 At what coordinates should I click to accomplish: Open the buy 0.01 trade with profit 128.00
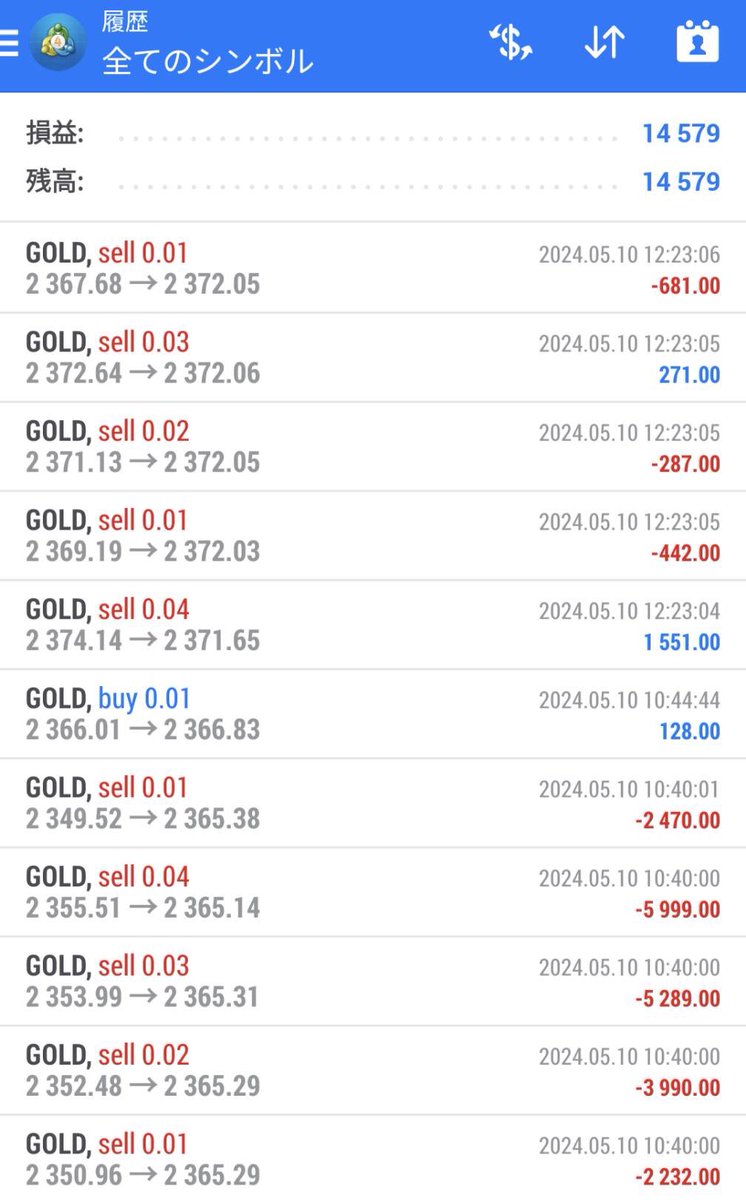pos(373,714)
